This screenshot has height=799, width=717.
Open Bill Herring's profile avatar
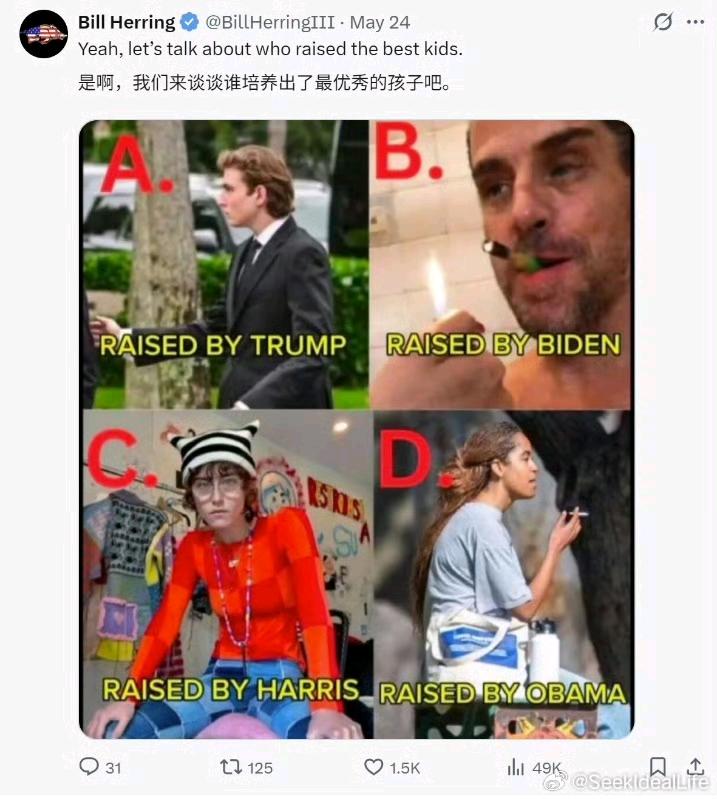pyautogui.click(x=43, y=34)
